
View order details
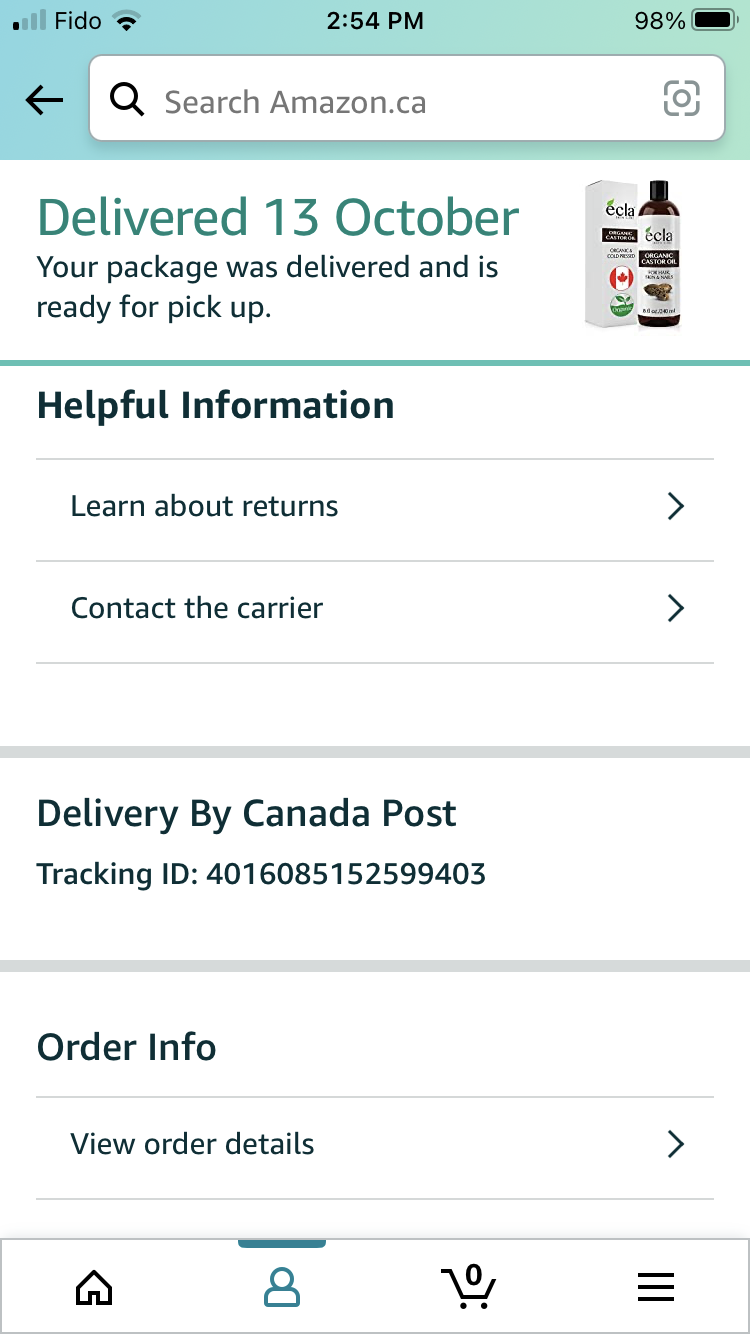pos(375,1145)
